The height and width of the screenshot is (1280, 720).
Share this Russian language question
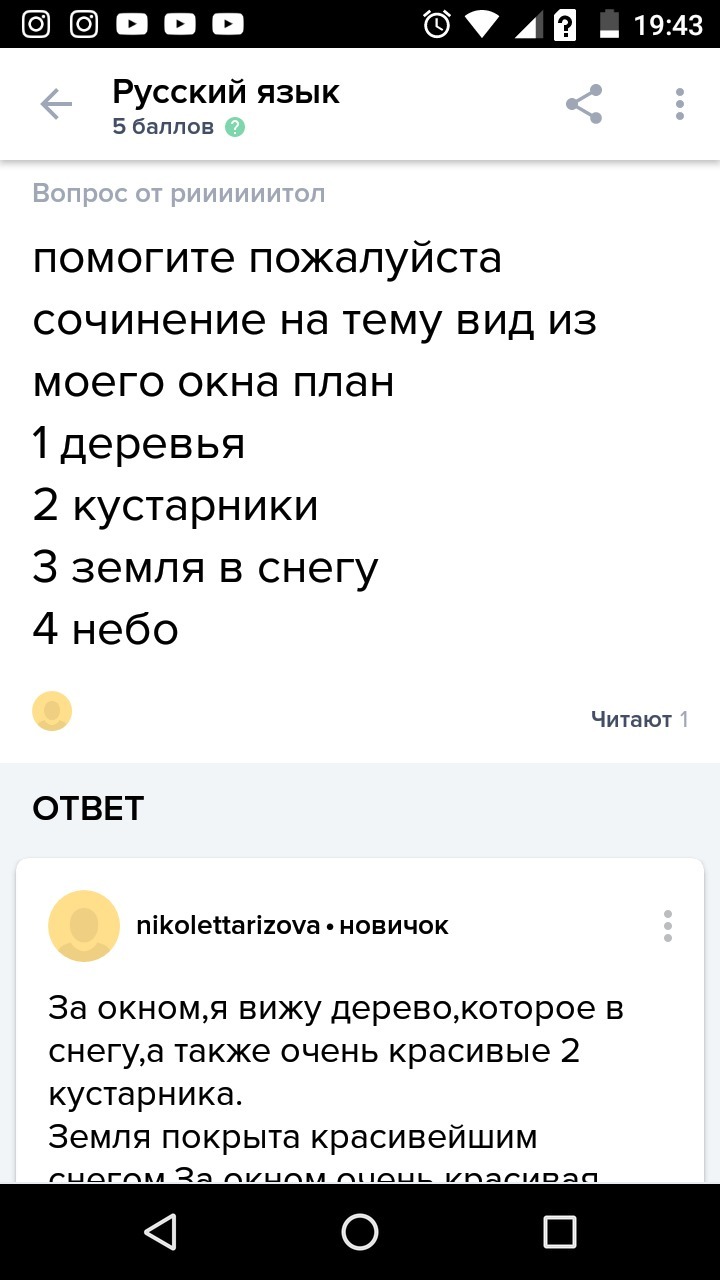[x=584, y=104]
